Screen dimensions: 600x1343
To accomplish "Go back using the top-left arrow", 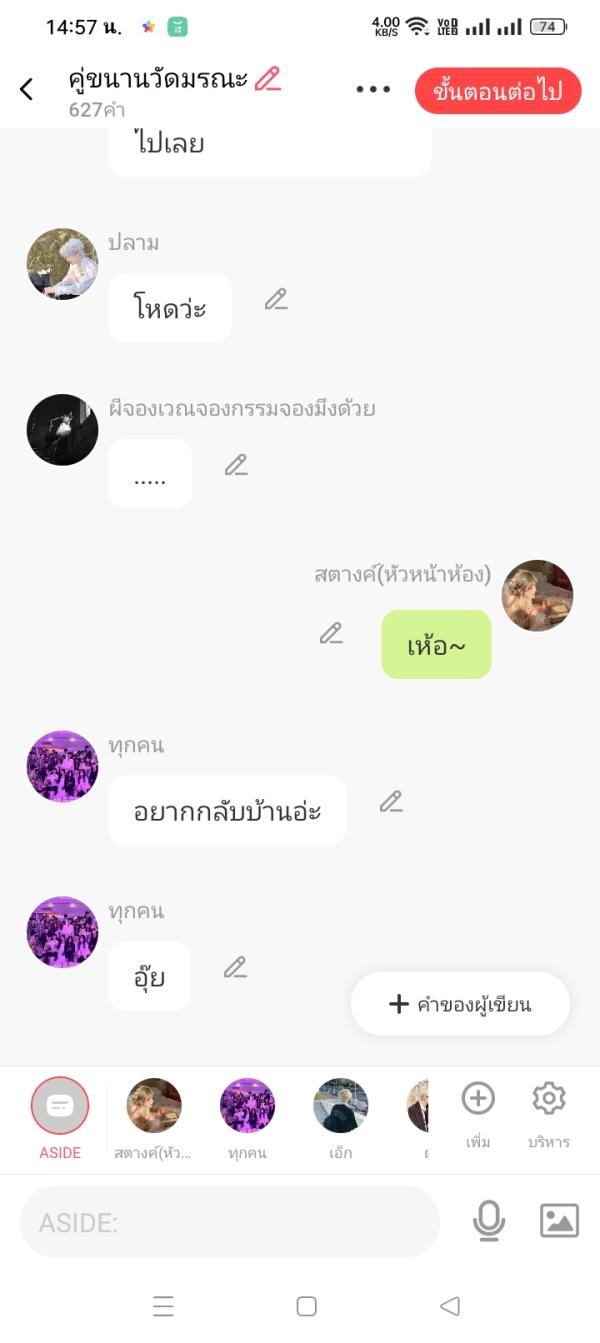I will coord(27,90).
